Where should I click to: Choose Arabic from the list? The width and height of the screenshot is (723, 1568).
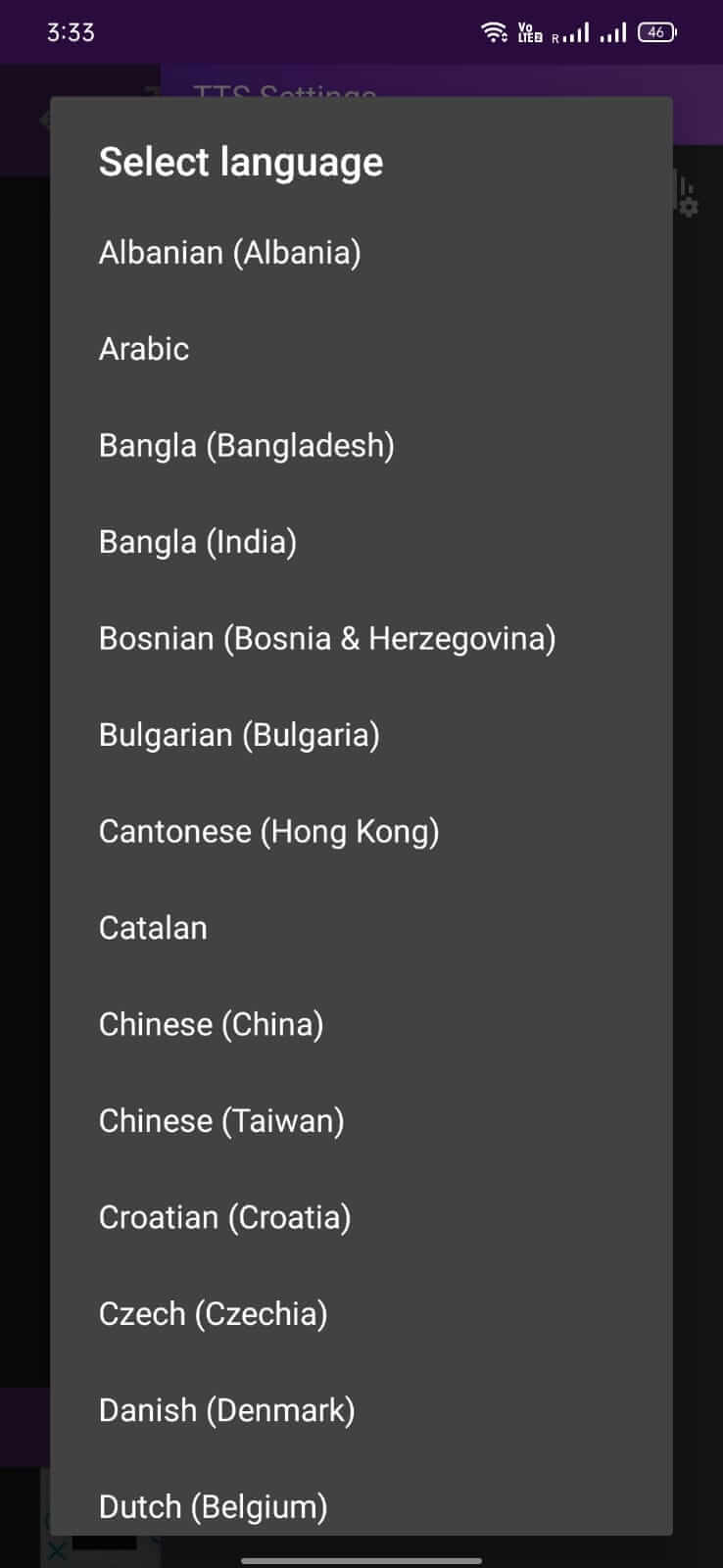pyautogui.click(x=144, y=349)
